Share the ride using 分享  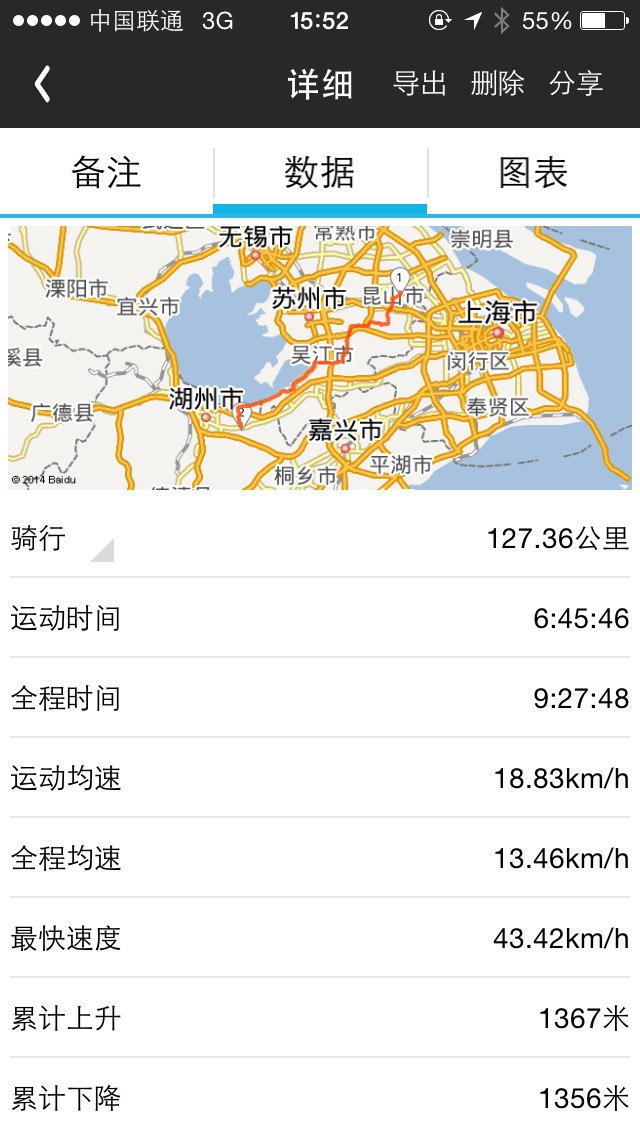[x=576, y=84]
